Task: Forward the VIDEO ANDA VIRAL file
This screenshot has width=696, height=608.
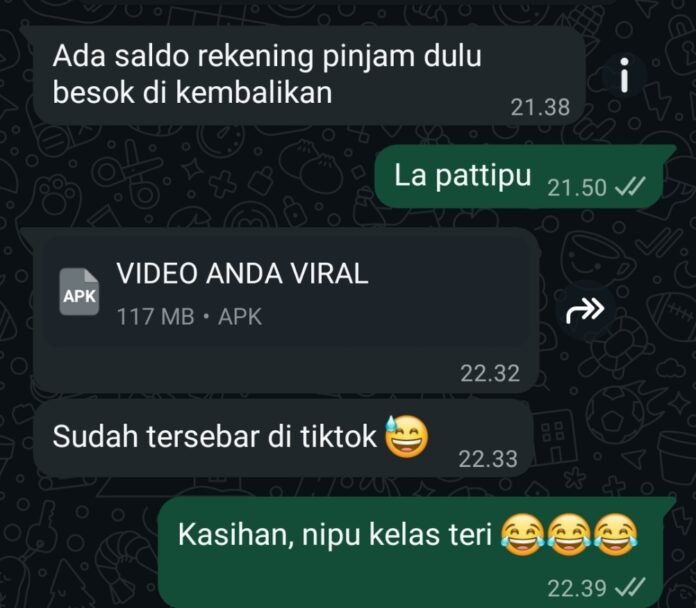Action: (x=585, y=312)
